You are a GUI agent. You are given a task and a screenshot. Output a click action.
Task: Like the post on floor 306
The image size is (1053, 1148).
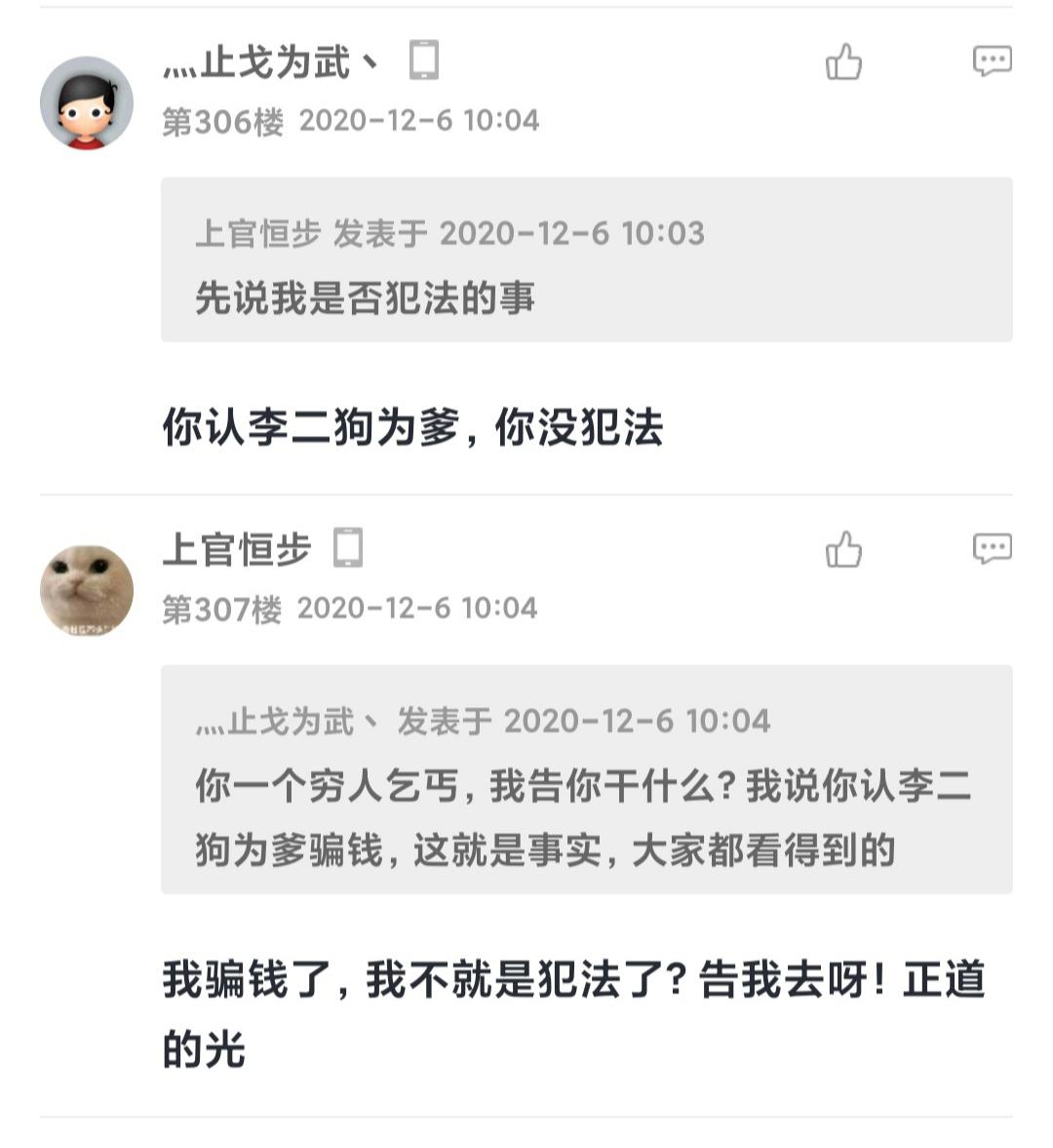tap(843, 62)
